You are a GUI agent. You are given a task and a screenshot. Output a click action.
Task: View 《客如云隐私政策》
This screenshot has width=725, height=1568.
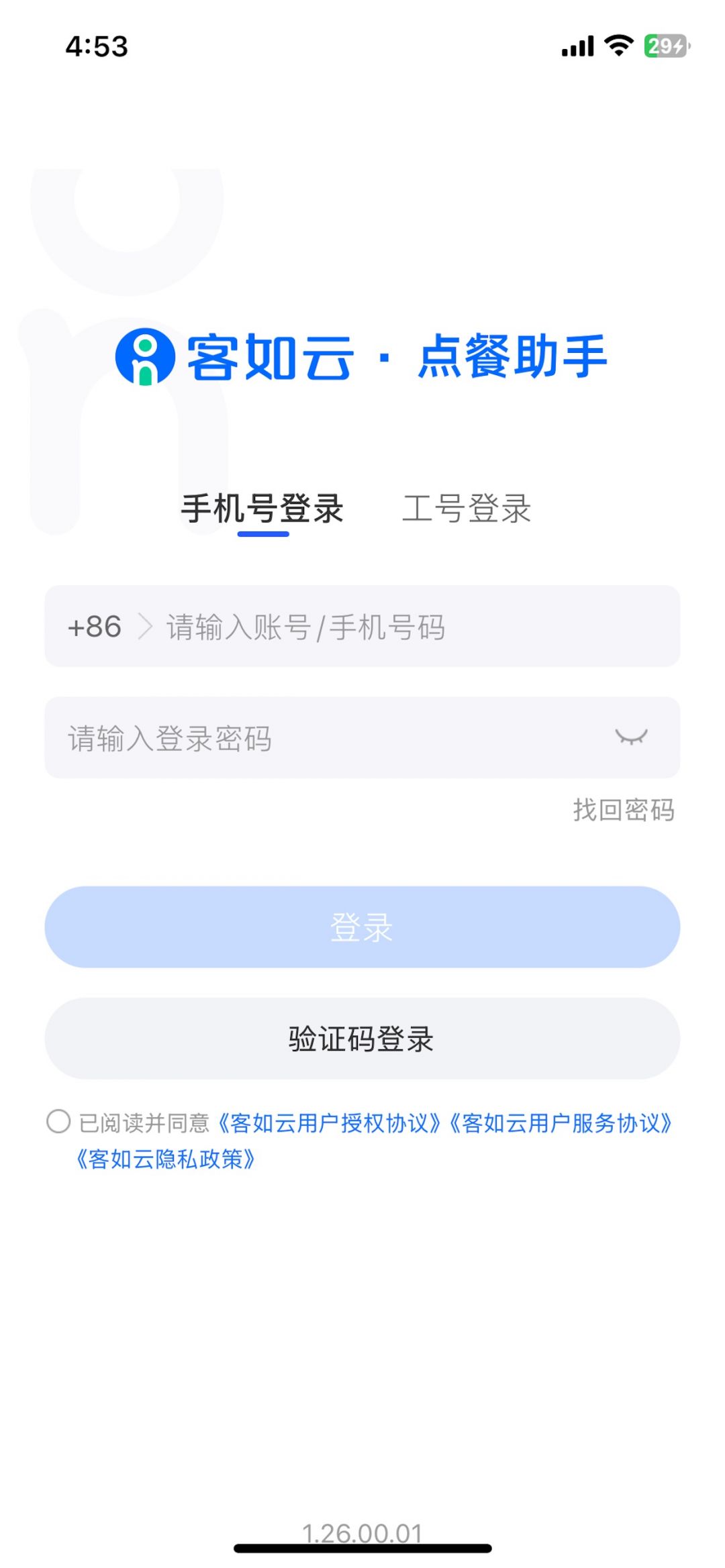click(165, 1159)
